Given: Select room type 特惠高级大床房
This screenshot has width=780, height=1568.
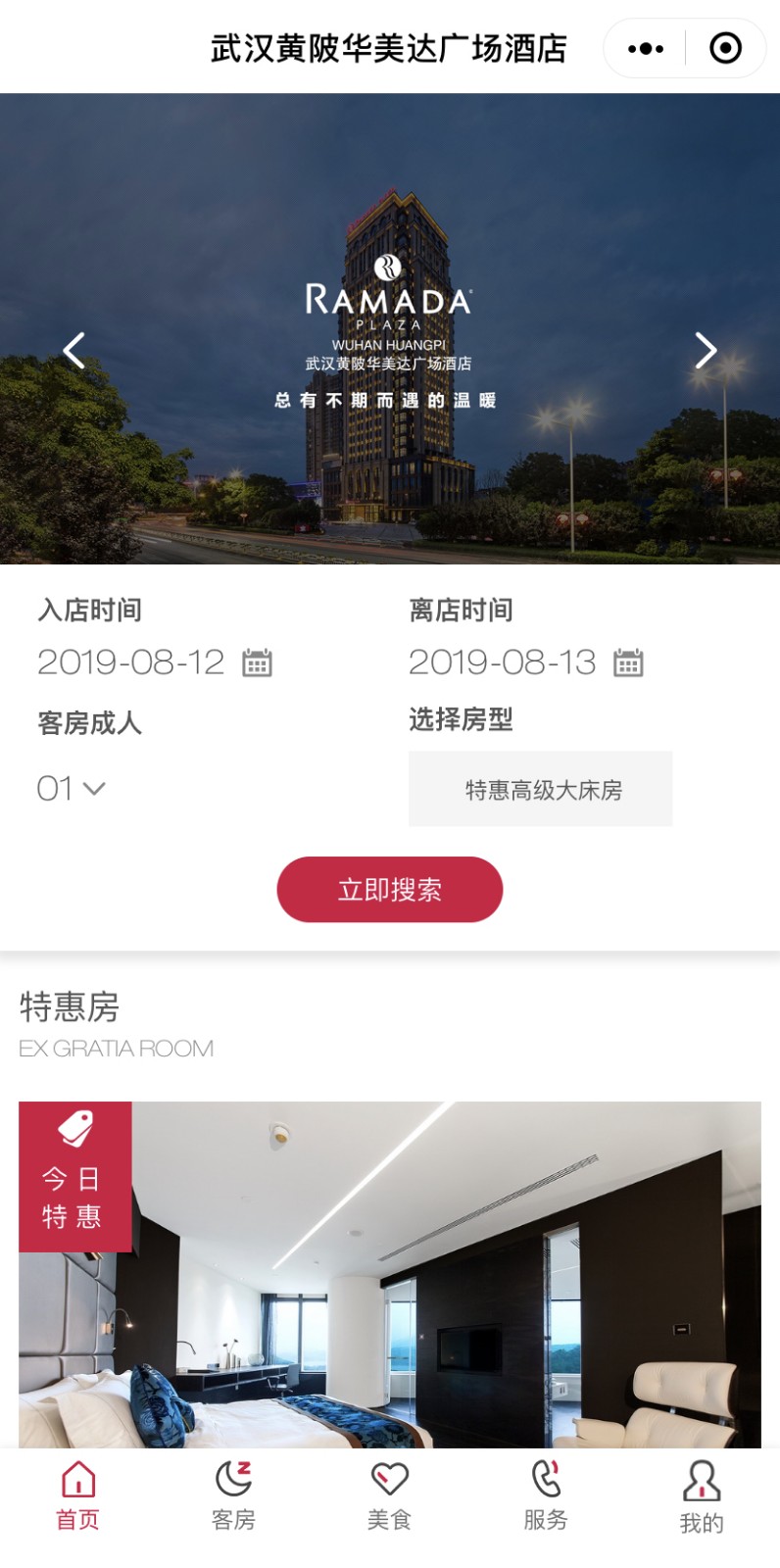Looking at the screenshot, I should click(541, 789).
